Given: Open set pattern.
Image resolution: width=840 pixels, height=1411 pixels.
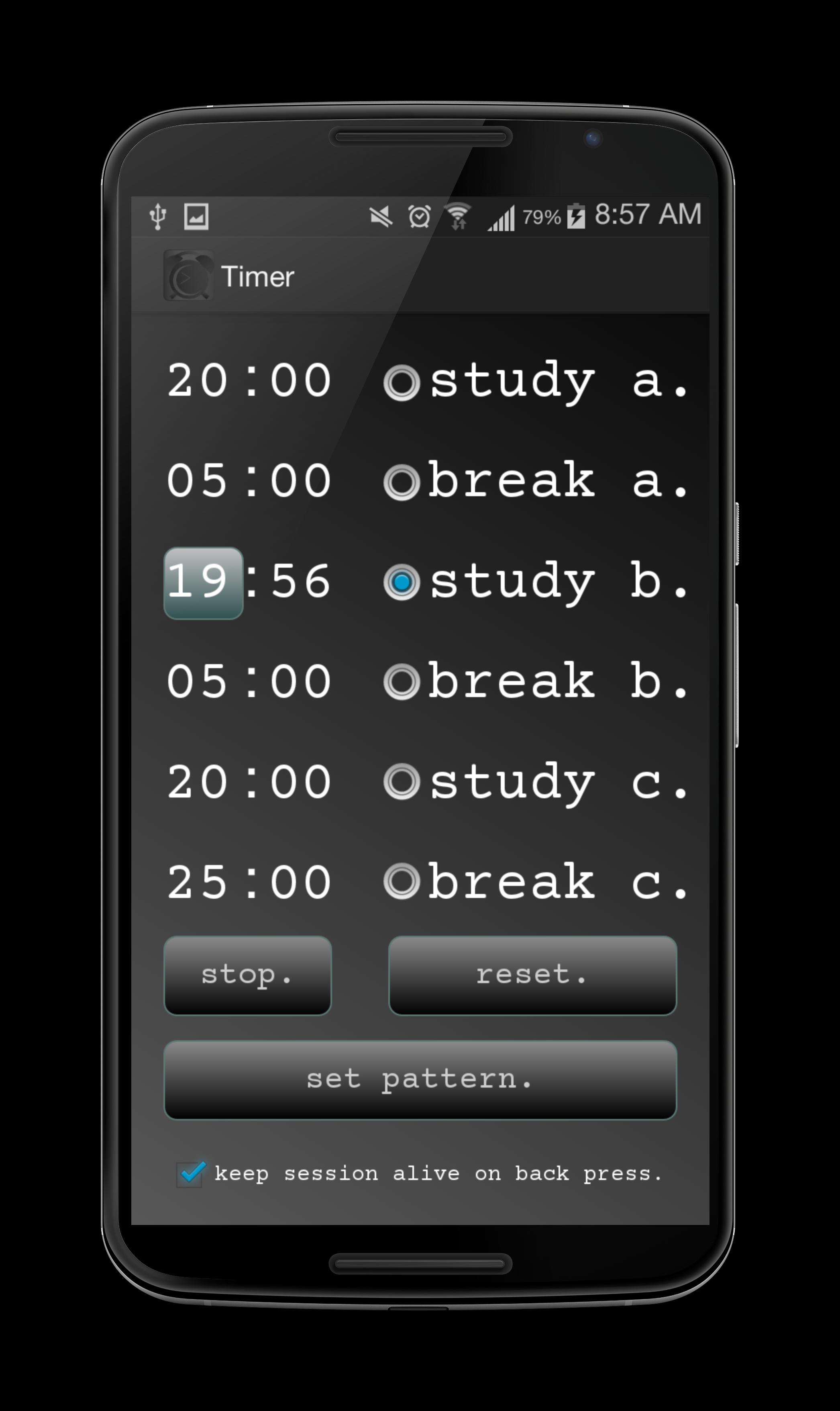Looking at the screenshot, I should [x=420, y=1080].
